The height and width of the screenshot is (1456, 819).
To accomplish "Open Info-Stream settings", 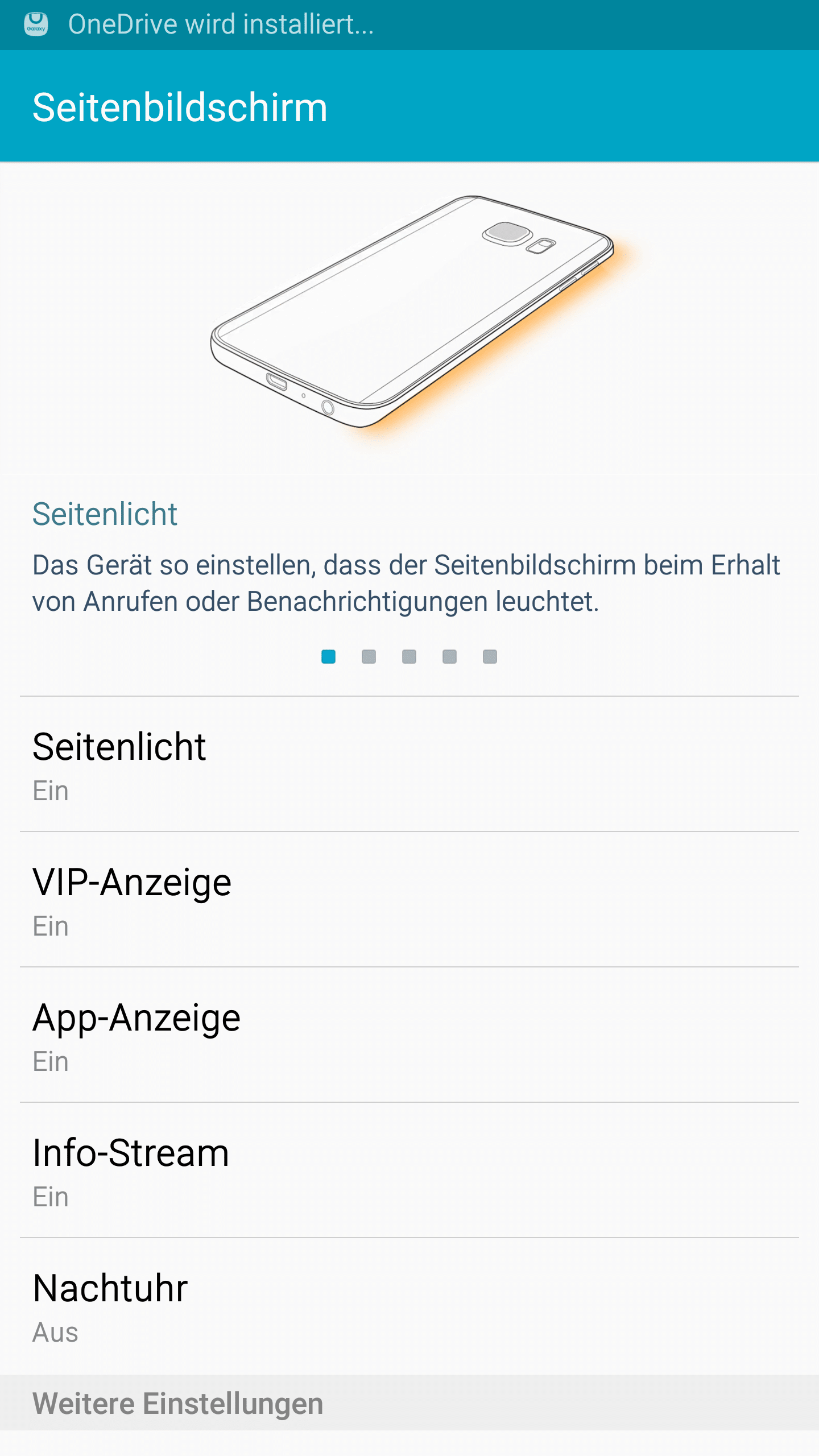I will click(x=409, y=1170).
